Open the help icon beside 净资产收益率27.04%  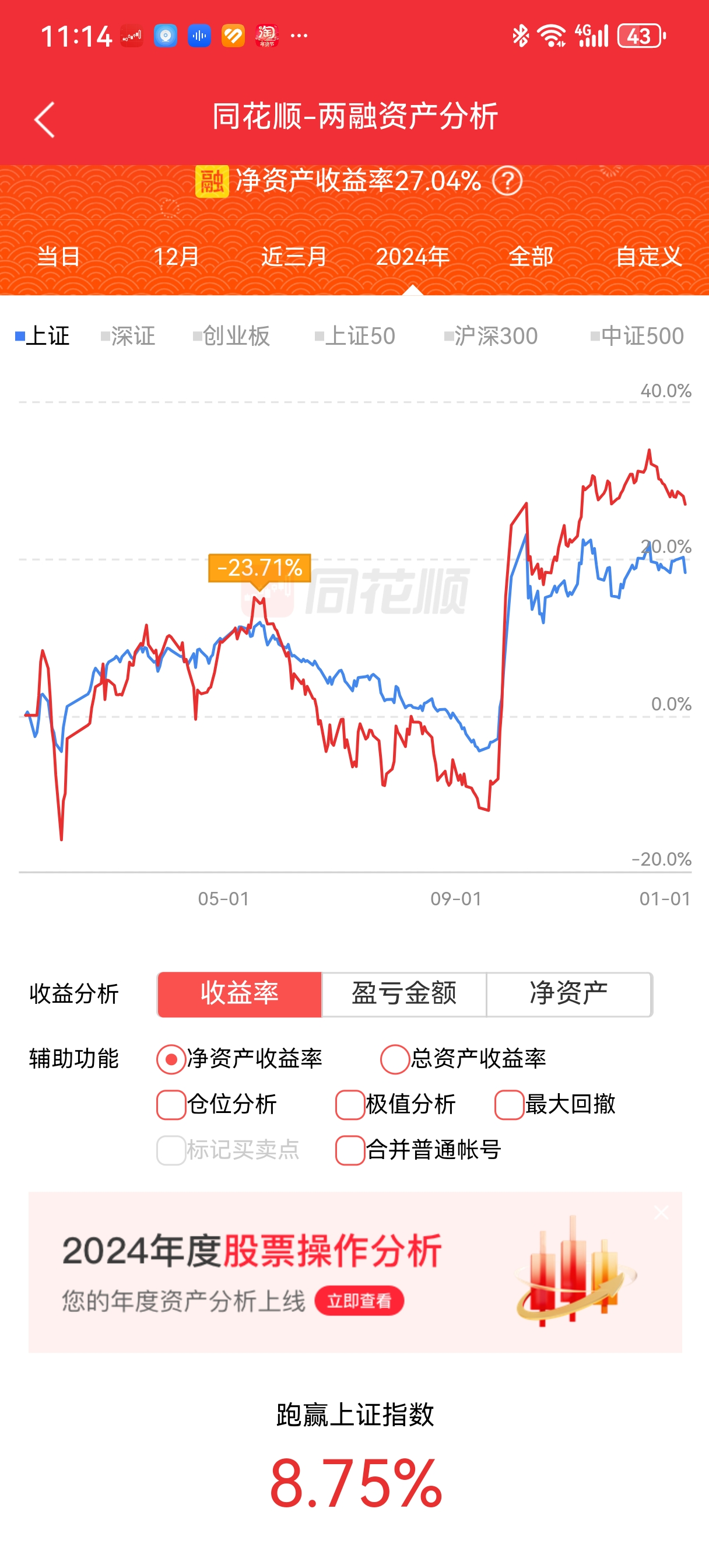coord(507,181)
